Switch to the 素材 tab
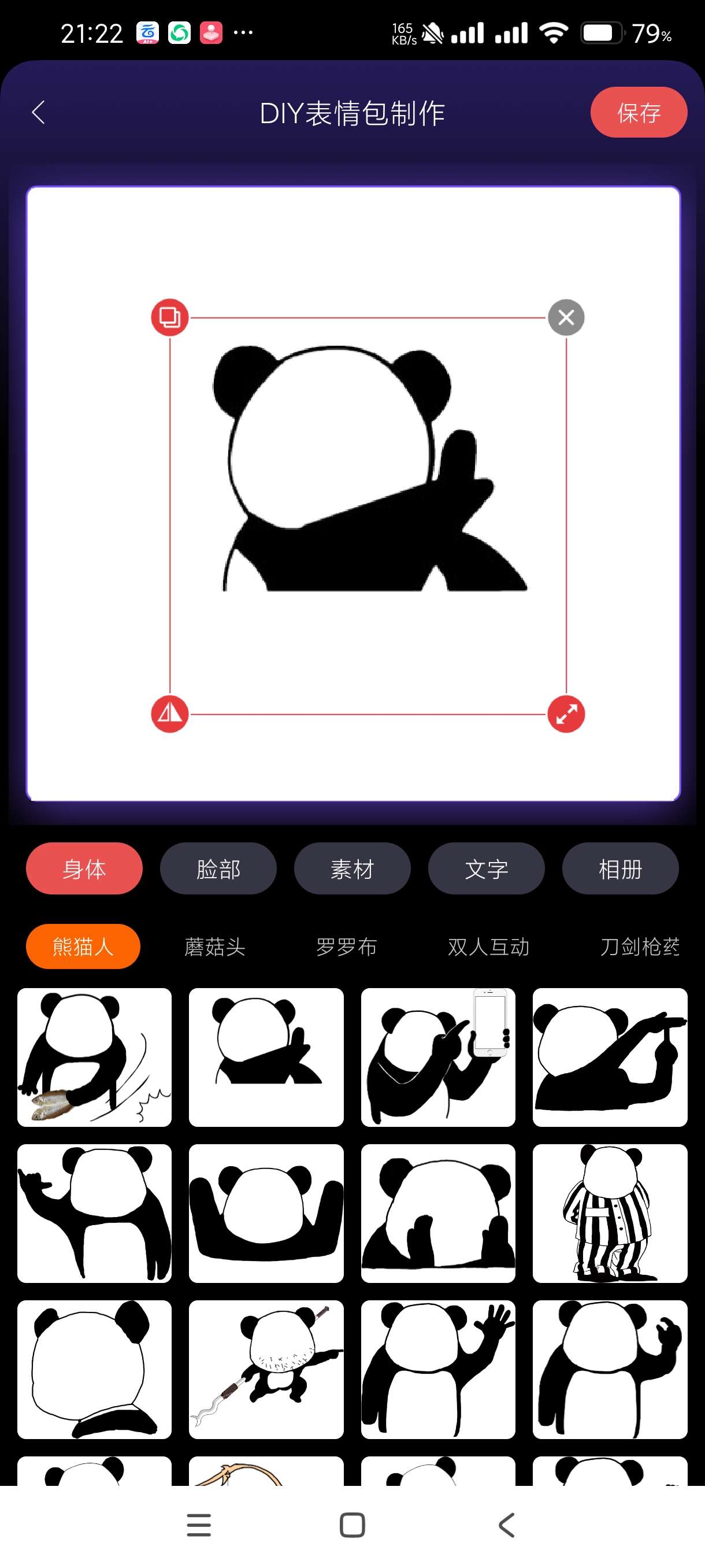This screenshot has height=1568, width=705. (352, 868)
